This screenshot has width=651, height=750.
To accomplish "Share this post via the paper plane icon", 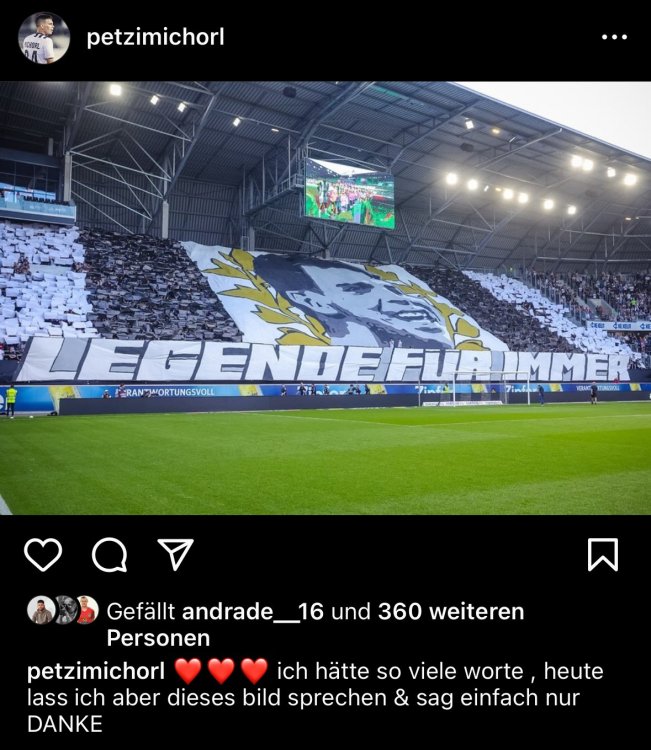I will pyautogui.click(x=175, y=554).
